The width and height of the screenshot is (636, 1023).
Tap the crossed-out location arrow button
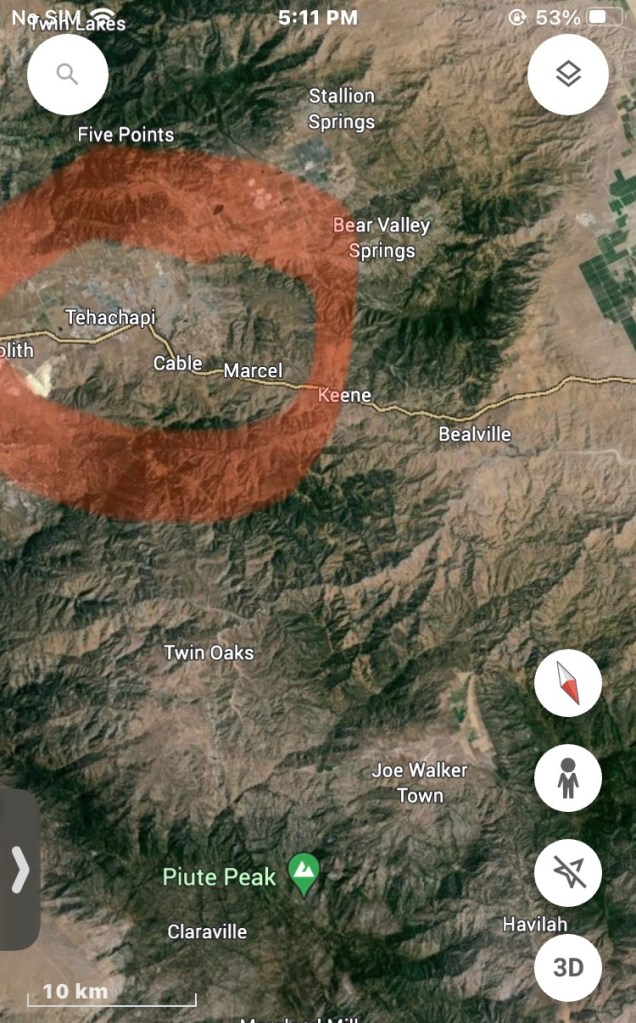tap(567, 872)
